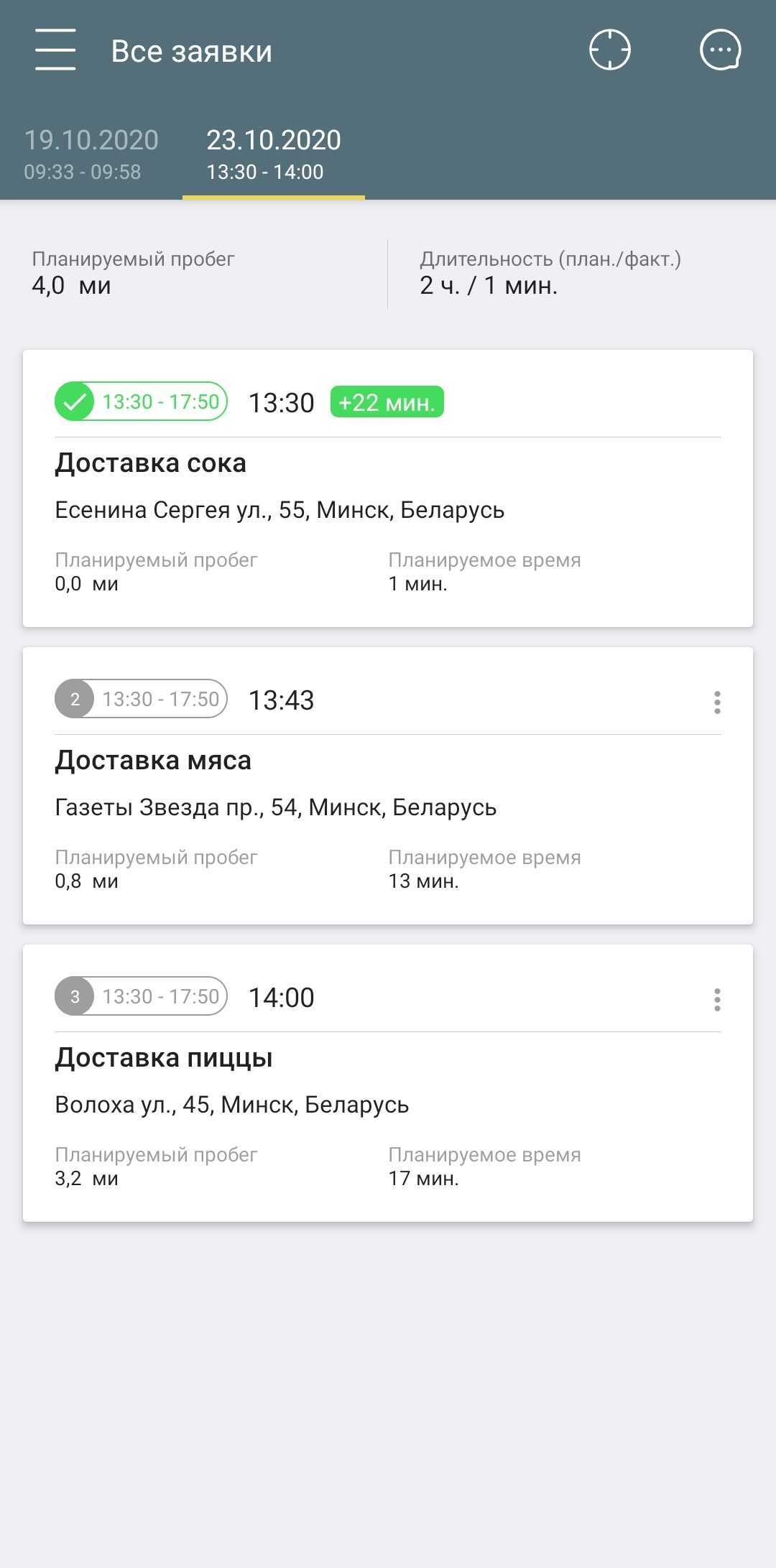Open the chat messages icon
The image size is (776, 1568).
click(x=720, y=50)
